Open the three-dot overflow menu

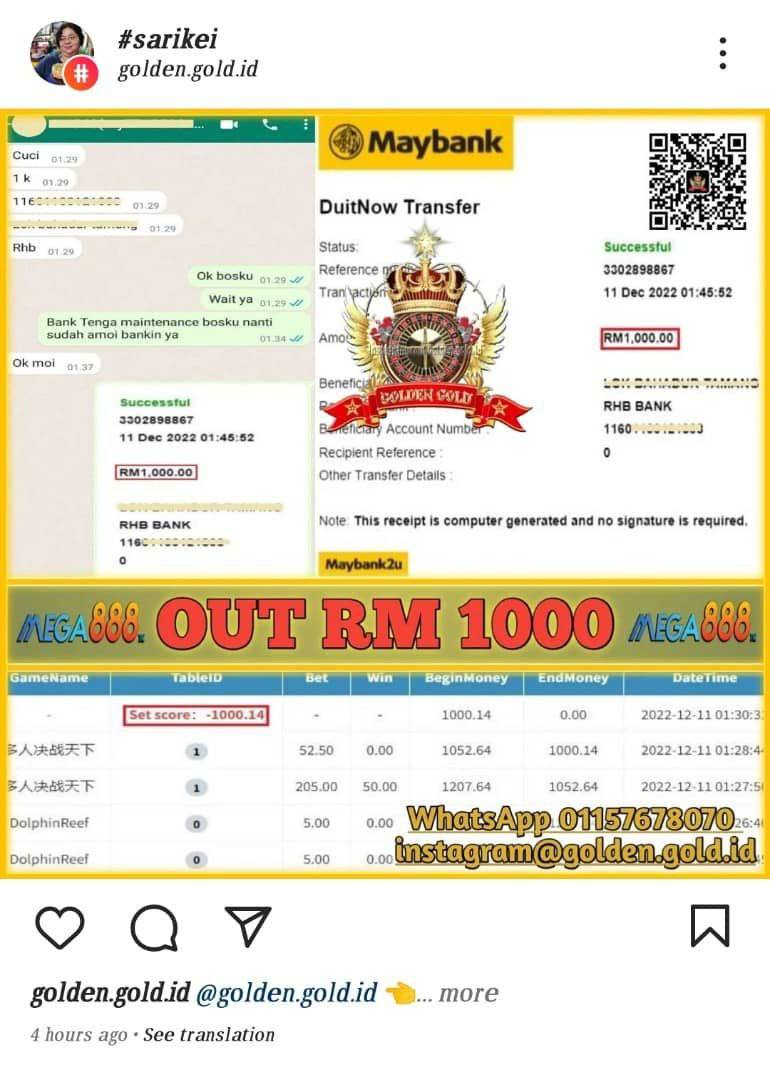(x=722, y=53)
